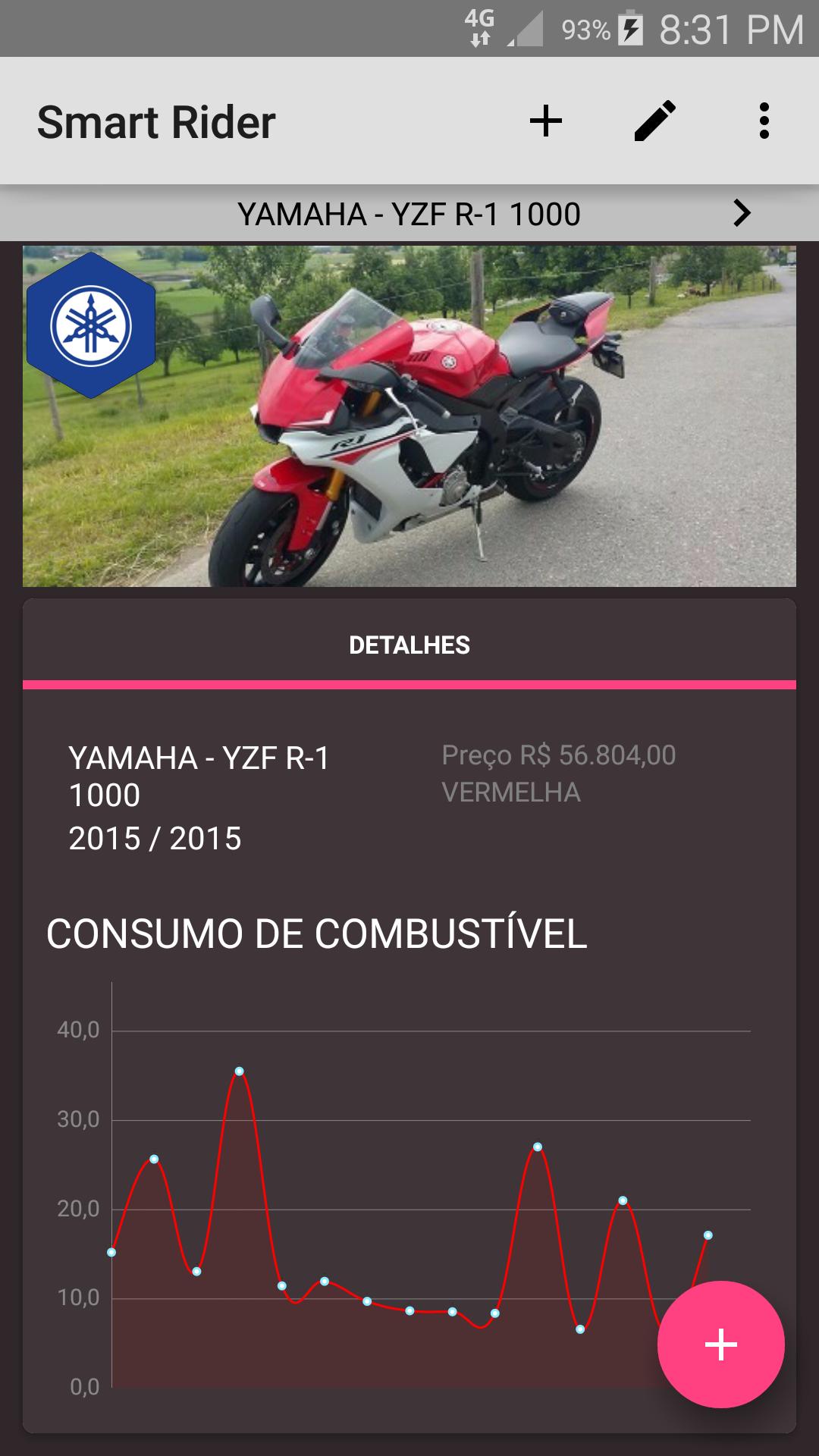
Task: Select the Edit pencil tool
Action: (x=654, y=120)
